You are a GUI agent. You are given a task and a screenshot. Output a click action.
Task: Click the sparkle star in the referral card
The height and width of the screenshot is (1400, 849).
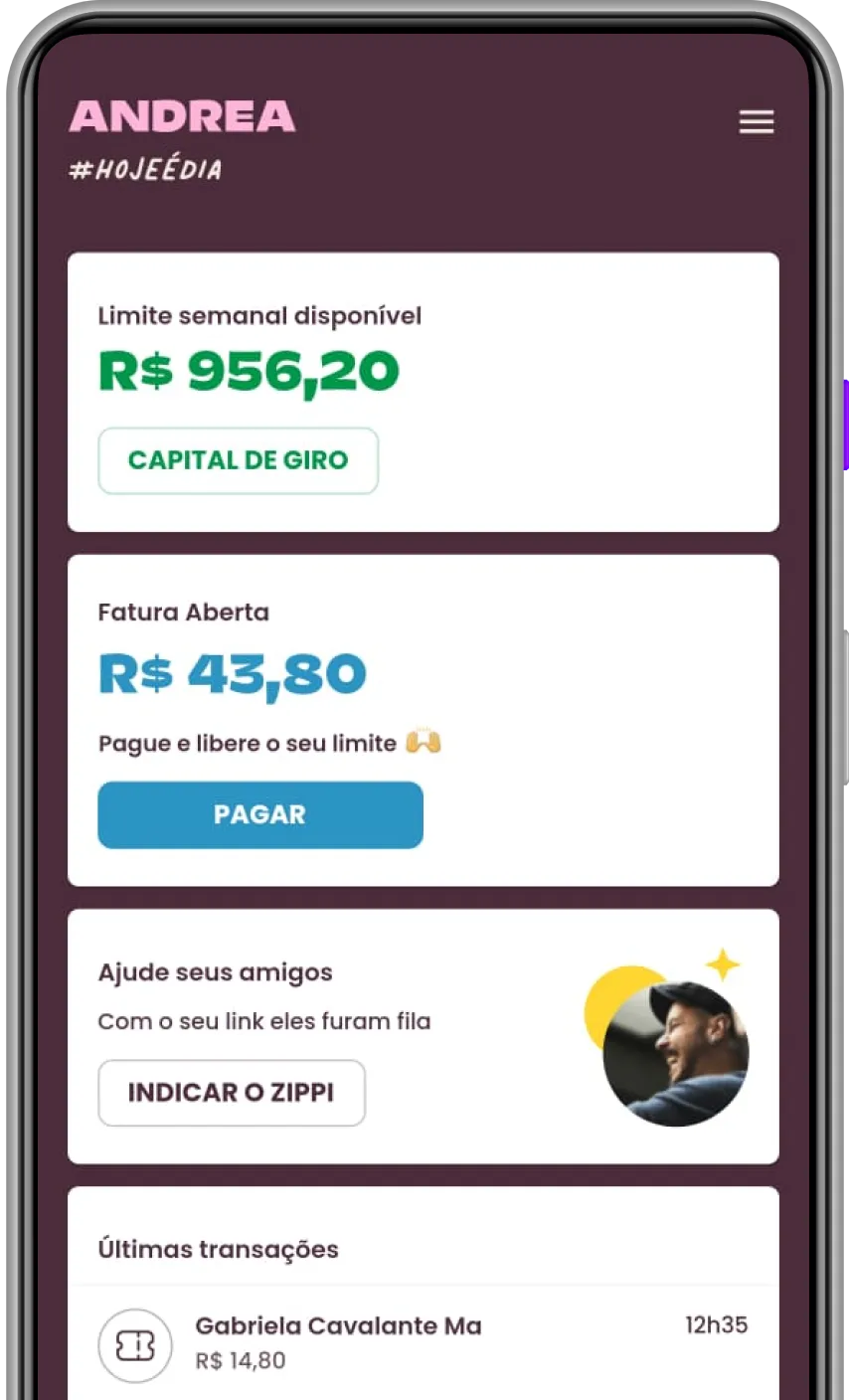click(725, 963)
